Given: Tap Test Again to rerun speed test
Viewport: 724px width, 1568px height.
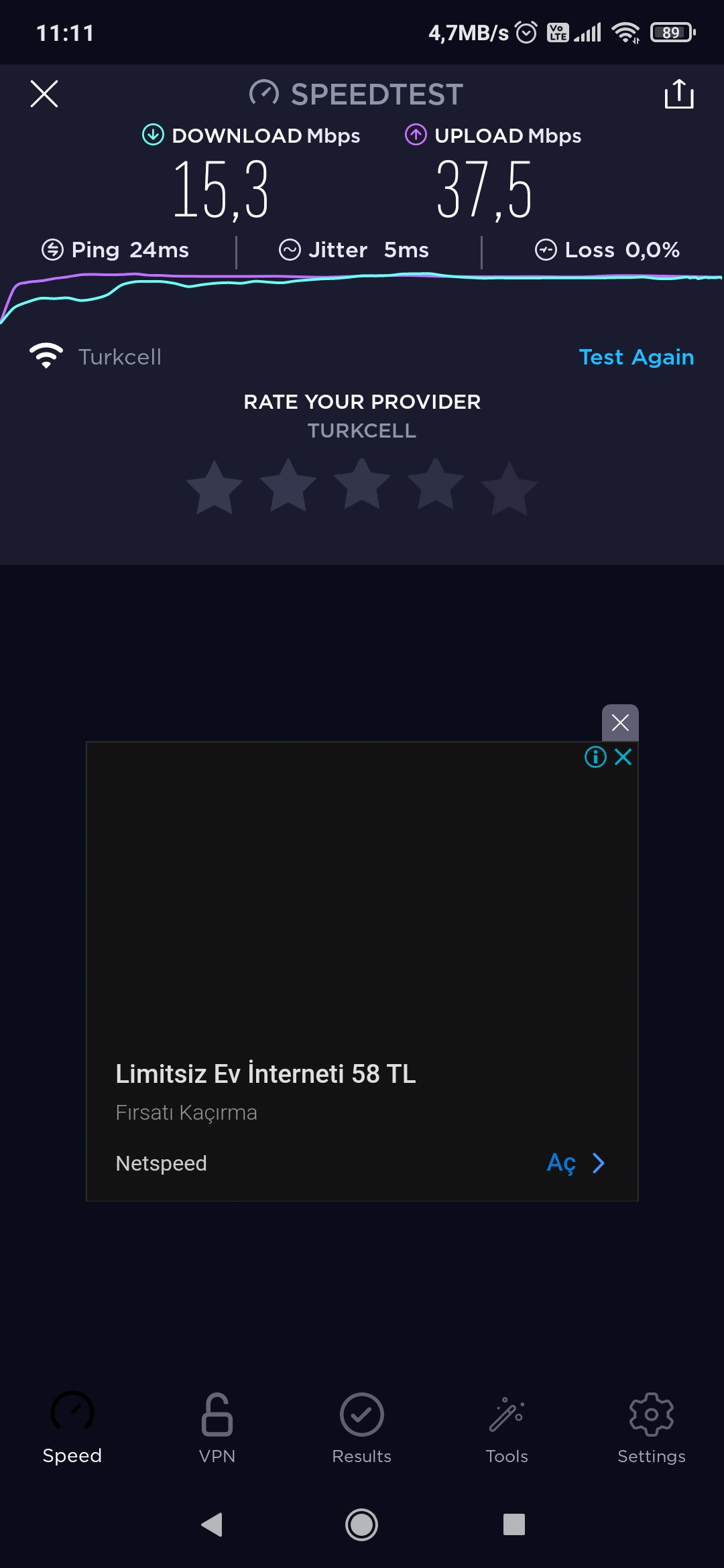Looking at the screenshot, I should pyautogui.click(x=636, y=357).
